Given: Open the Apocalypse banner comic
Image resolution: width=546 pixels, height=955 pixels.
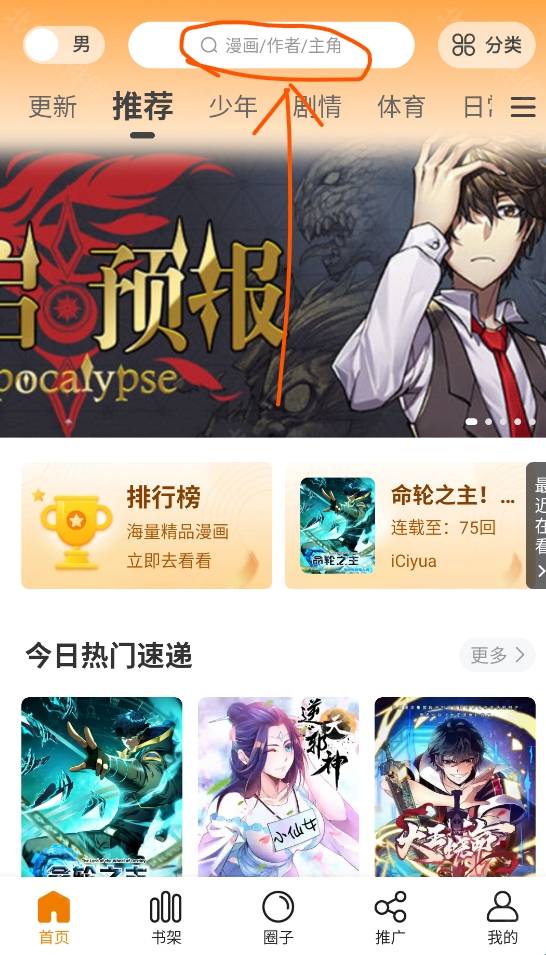Looking at the screenshot, I should tap(273, 286).
